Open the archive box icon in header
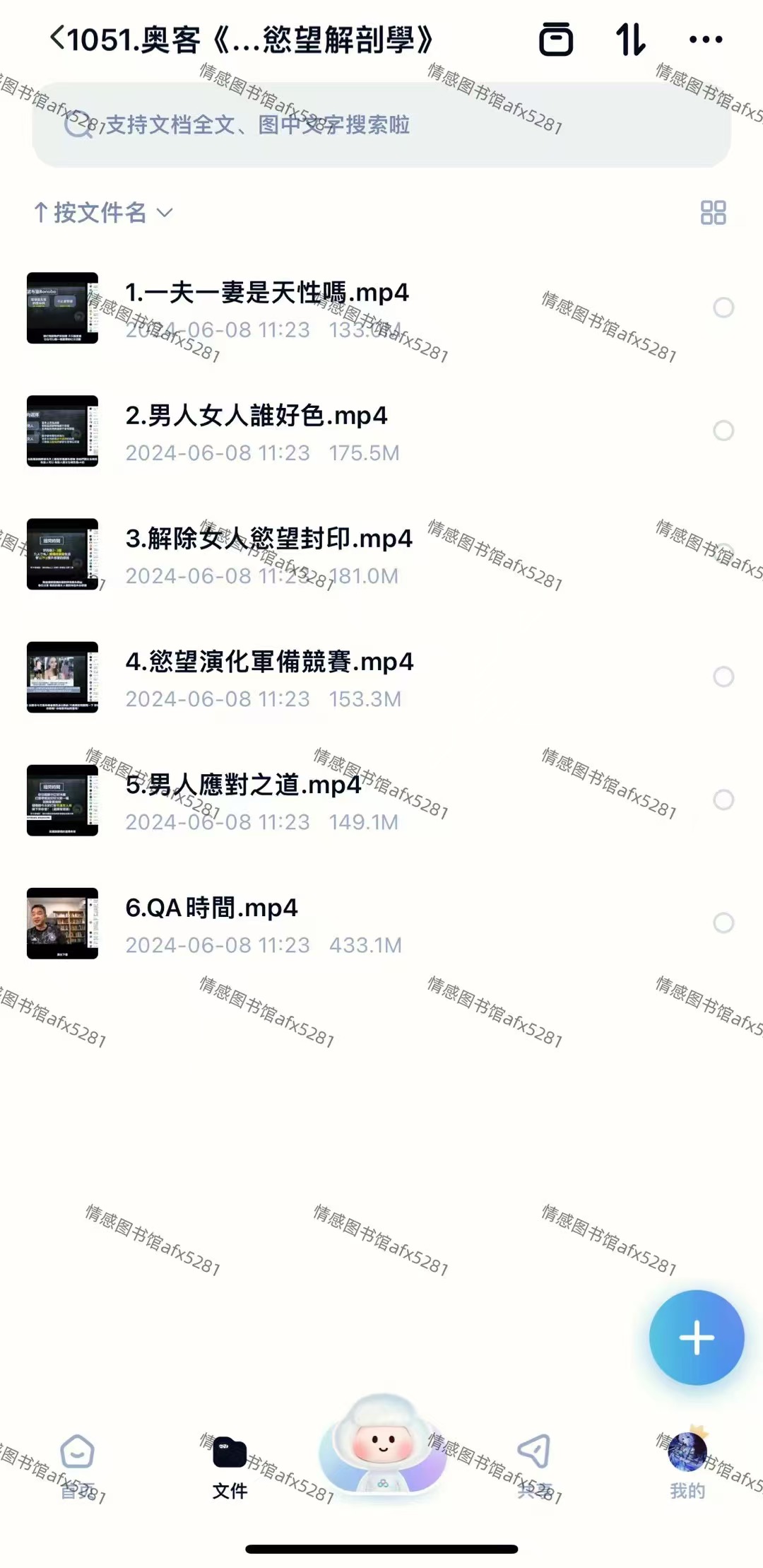Screen dimensions: 763x1568 tap(556, 40)
